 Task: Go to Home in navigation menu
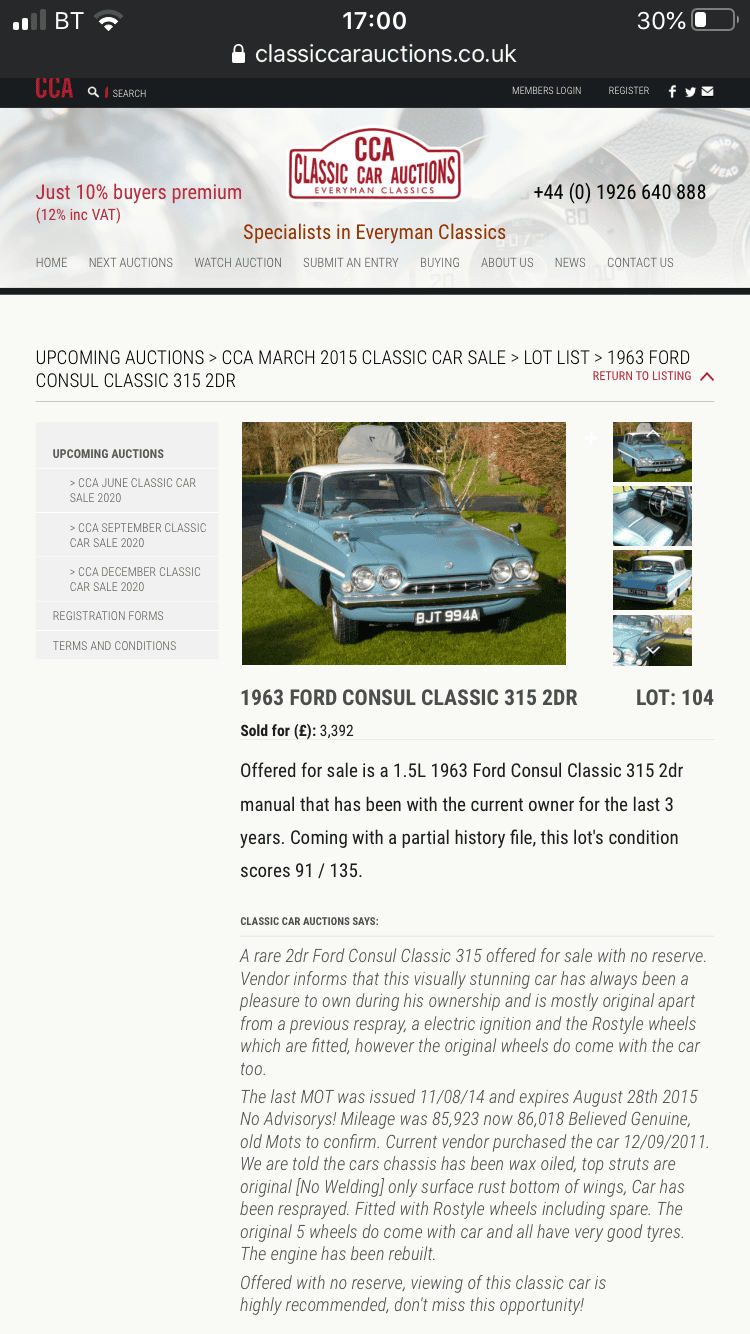52,263
